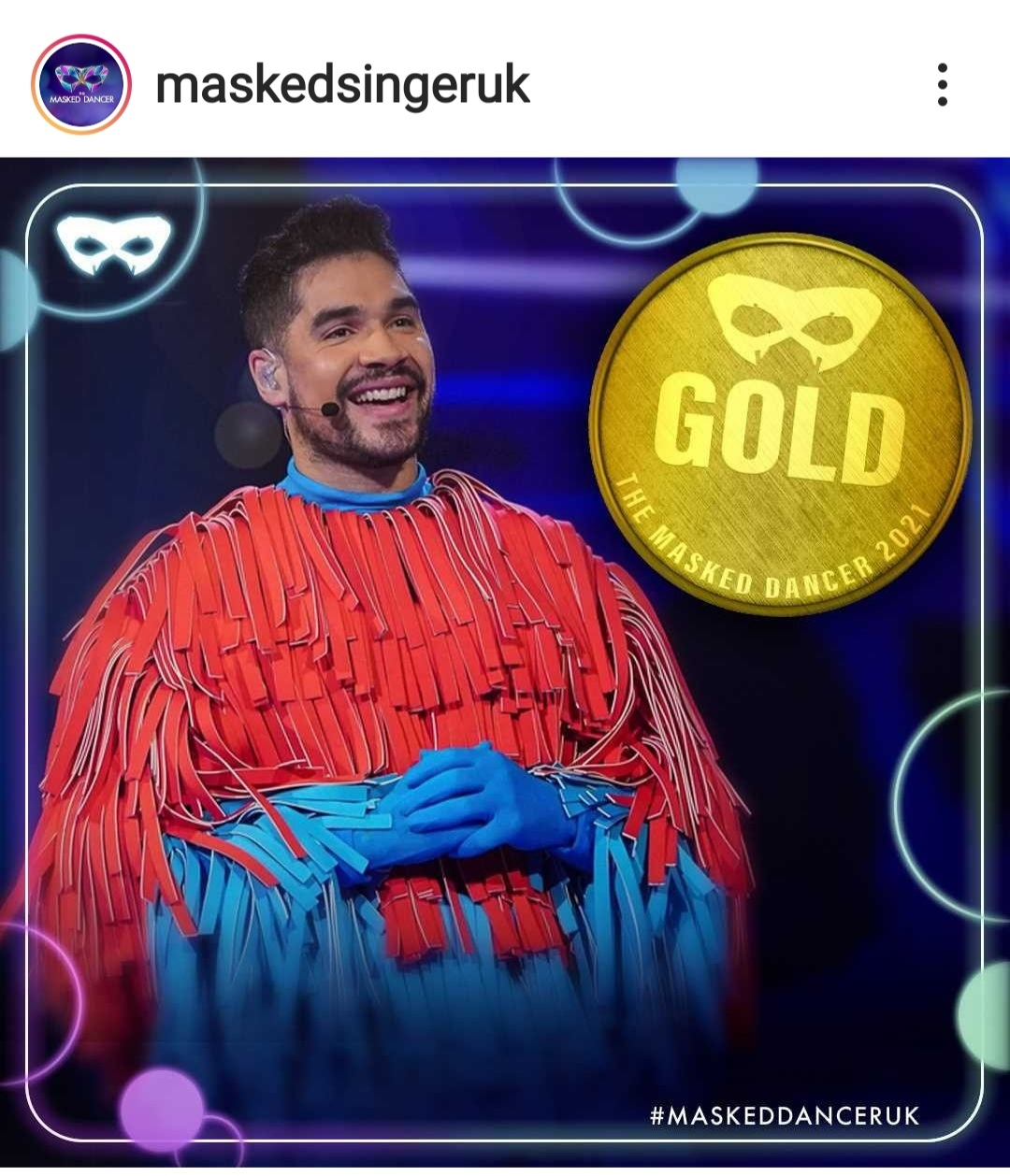The height and width of the screenshot is (1176, 1010).
Task: Open maskedsingeruk's profile picture story
Action: [x=81, y=85]
